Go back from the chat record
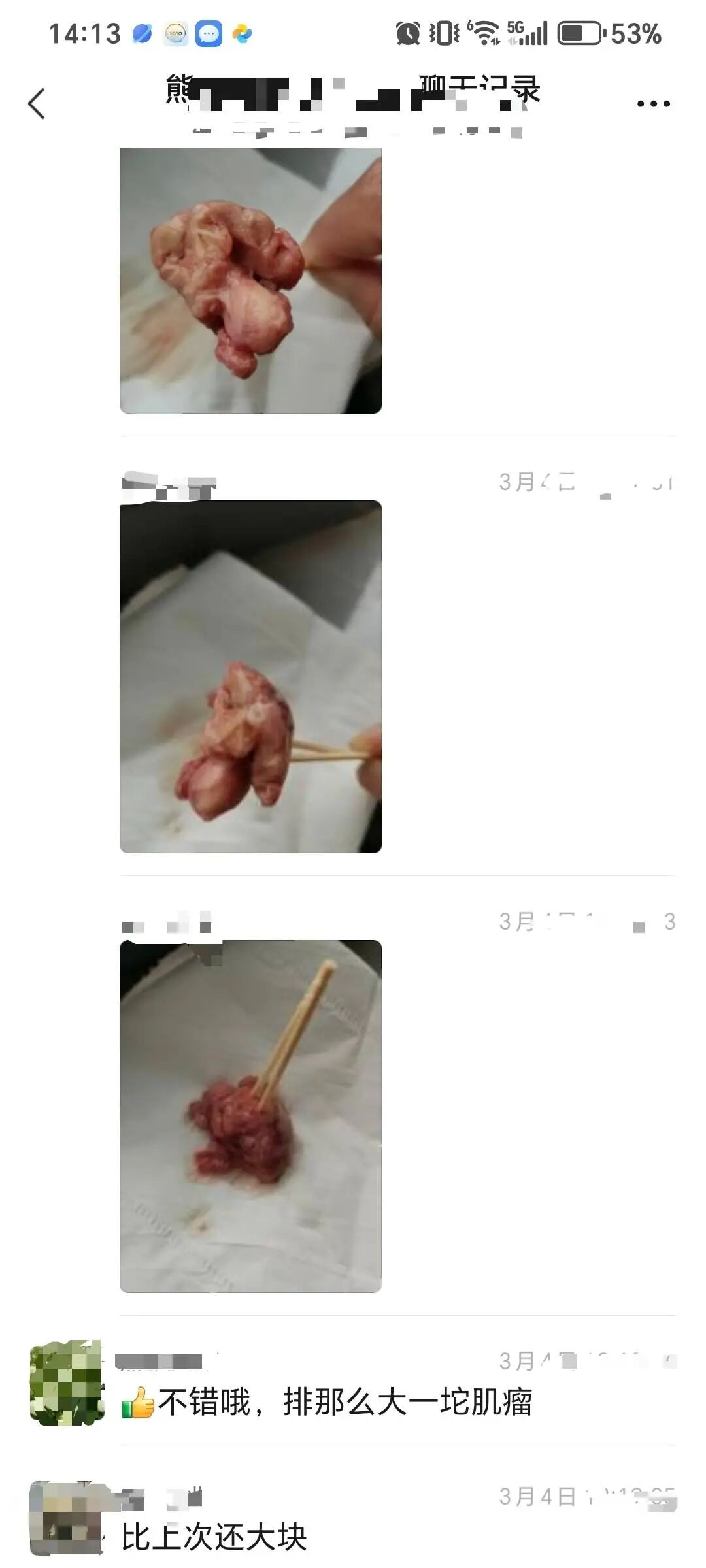The width and height of the screenshot is (706, 1568). [x=37, y=104]
